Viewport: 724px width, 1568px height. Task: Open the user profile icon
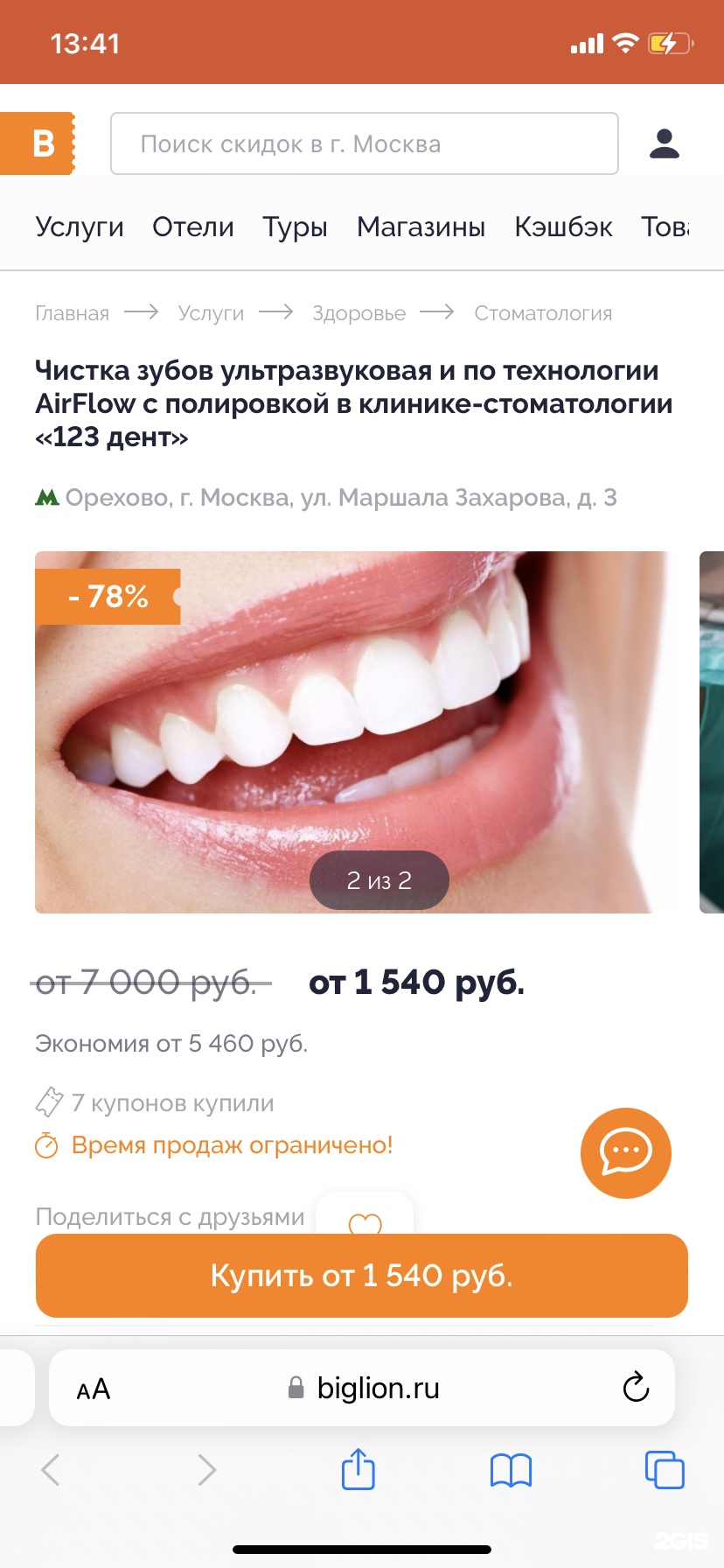point(665,143)
